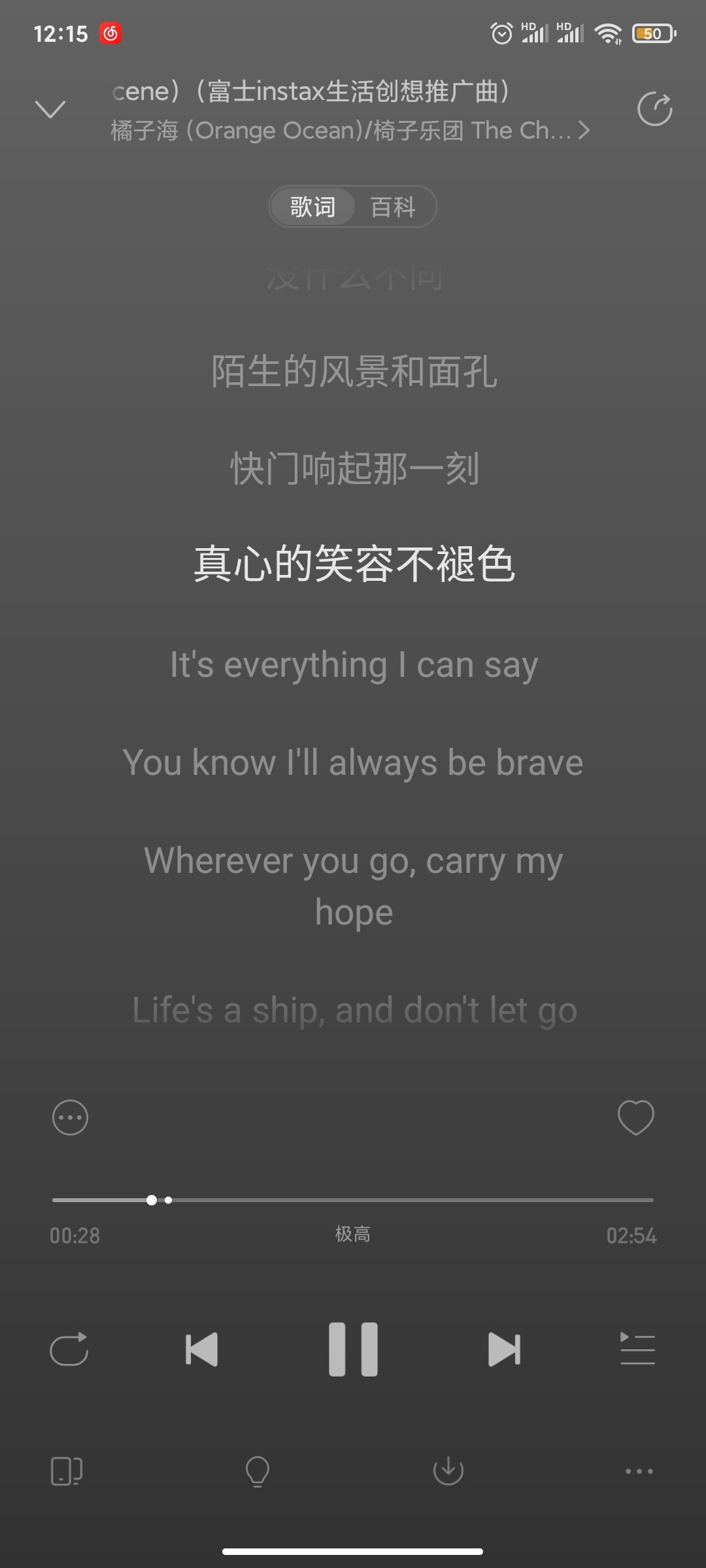Tap the light bulb icon

click(x=258, y=1471)
